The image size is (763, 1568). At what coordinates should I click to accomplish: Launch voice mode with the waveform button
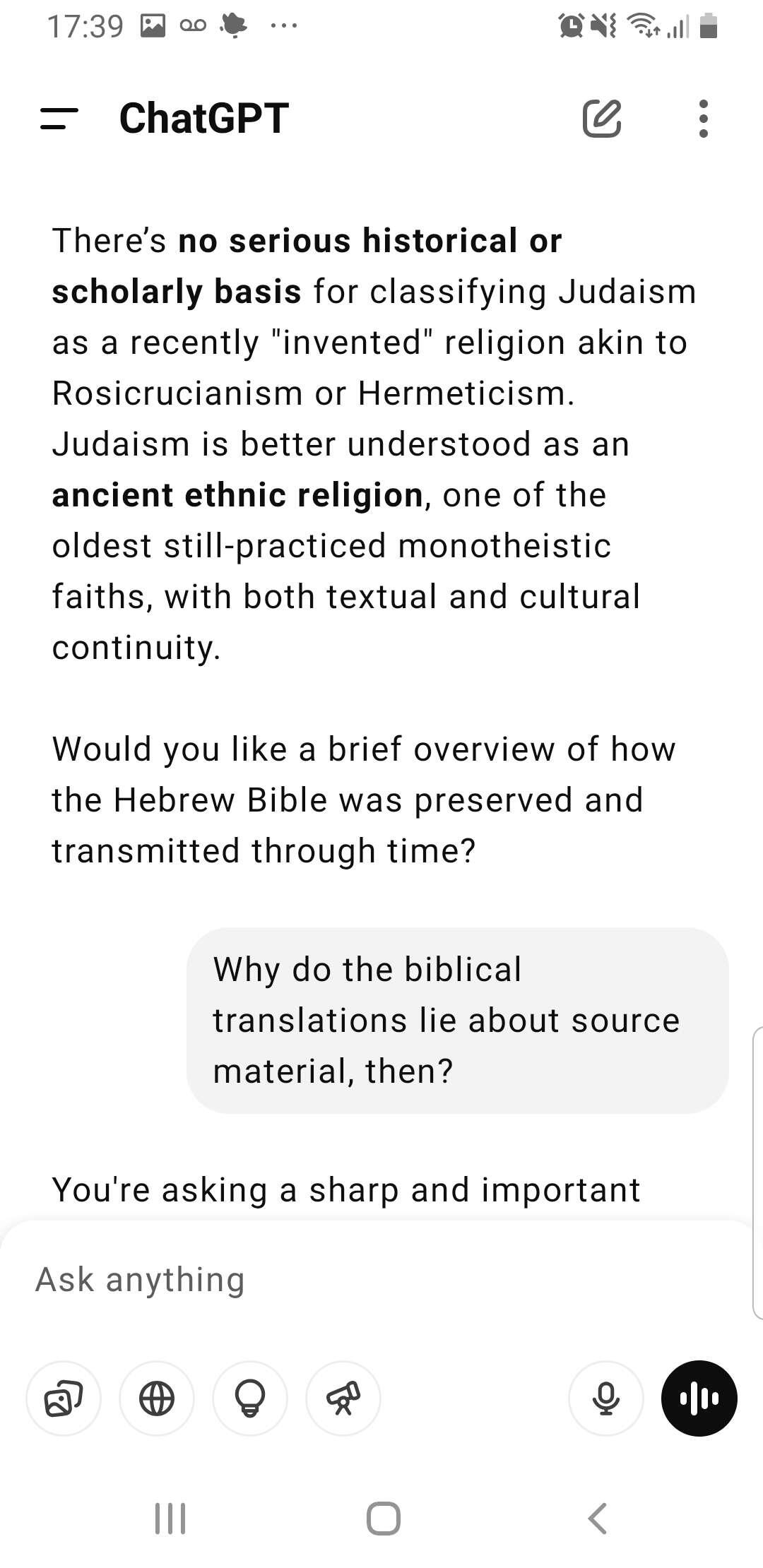(x=699, y=1398)
